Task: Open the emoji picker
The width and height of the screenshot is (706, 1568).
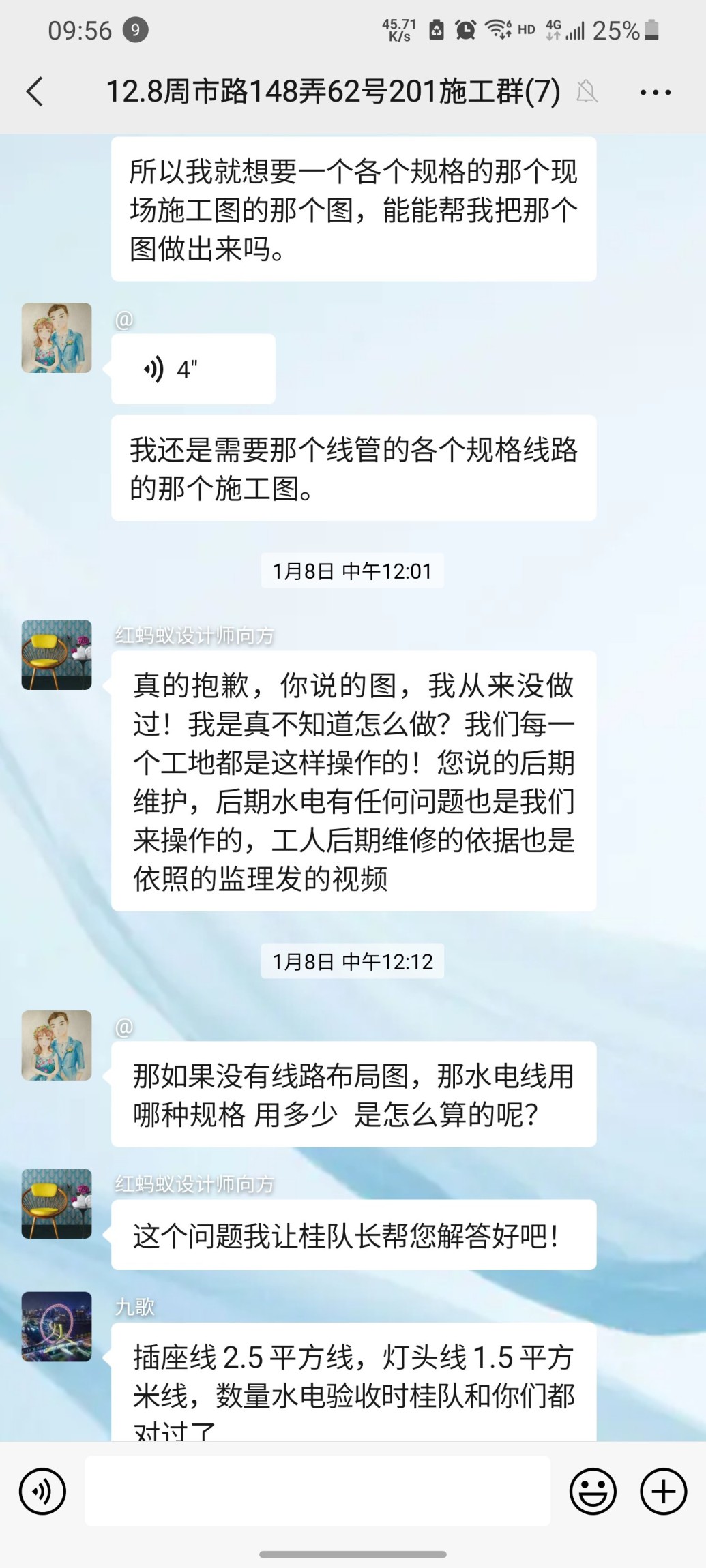Action: click(593, 1492)
